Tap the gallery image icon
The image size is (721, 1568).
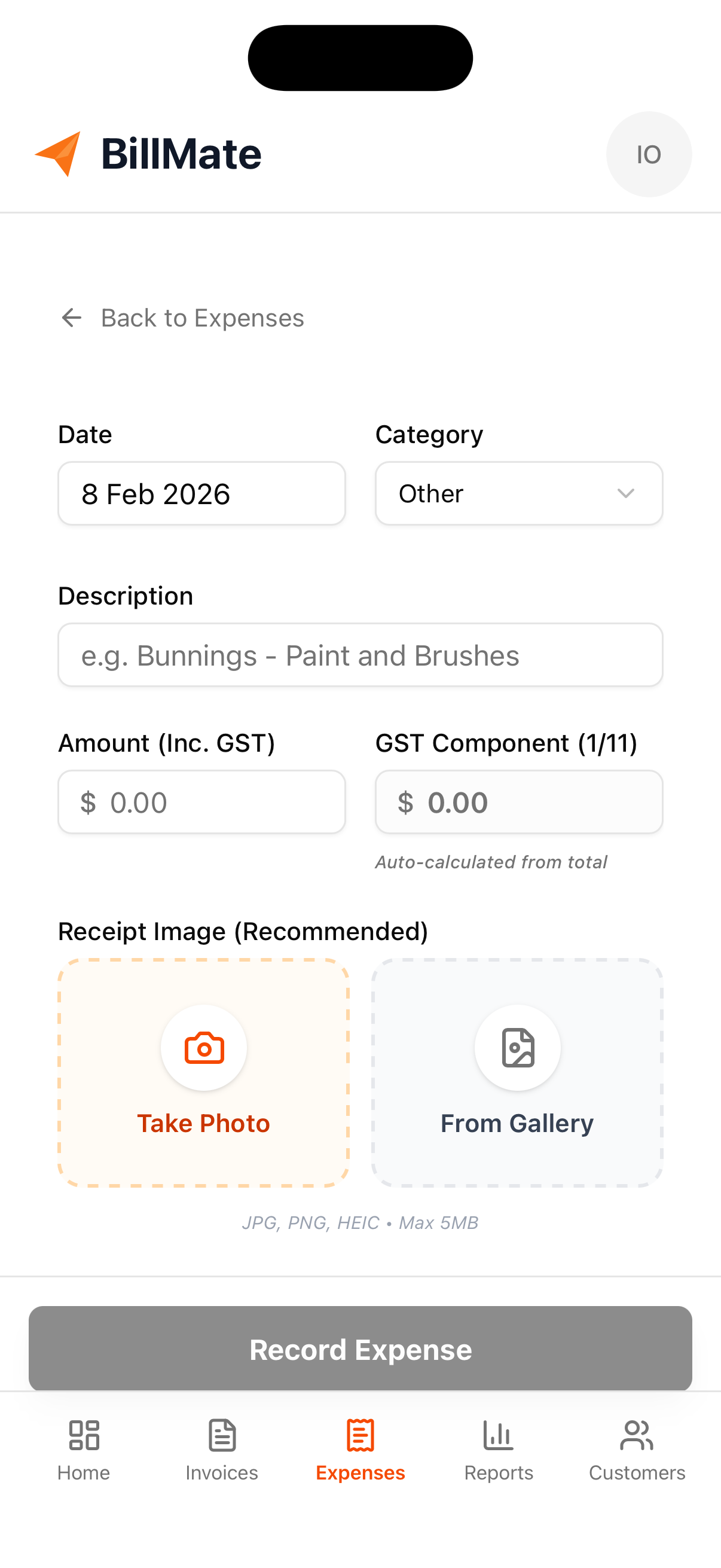pos(517,1048)
